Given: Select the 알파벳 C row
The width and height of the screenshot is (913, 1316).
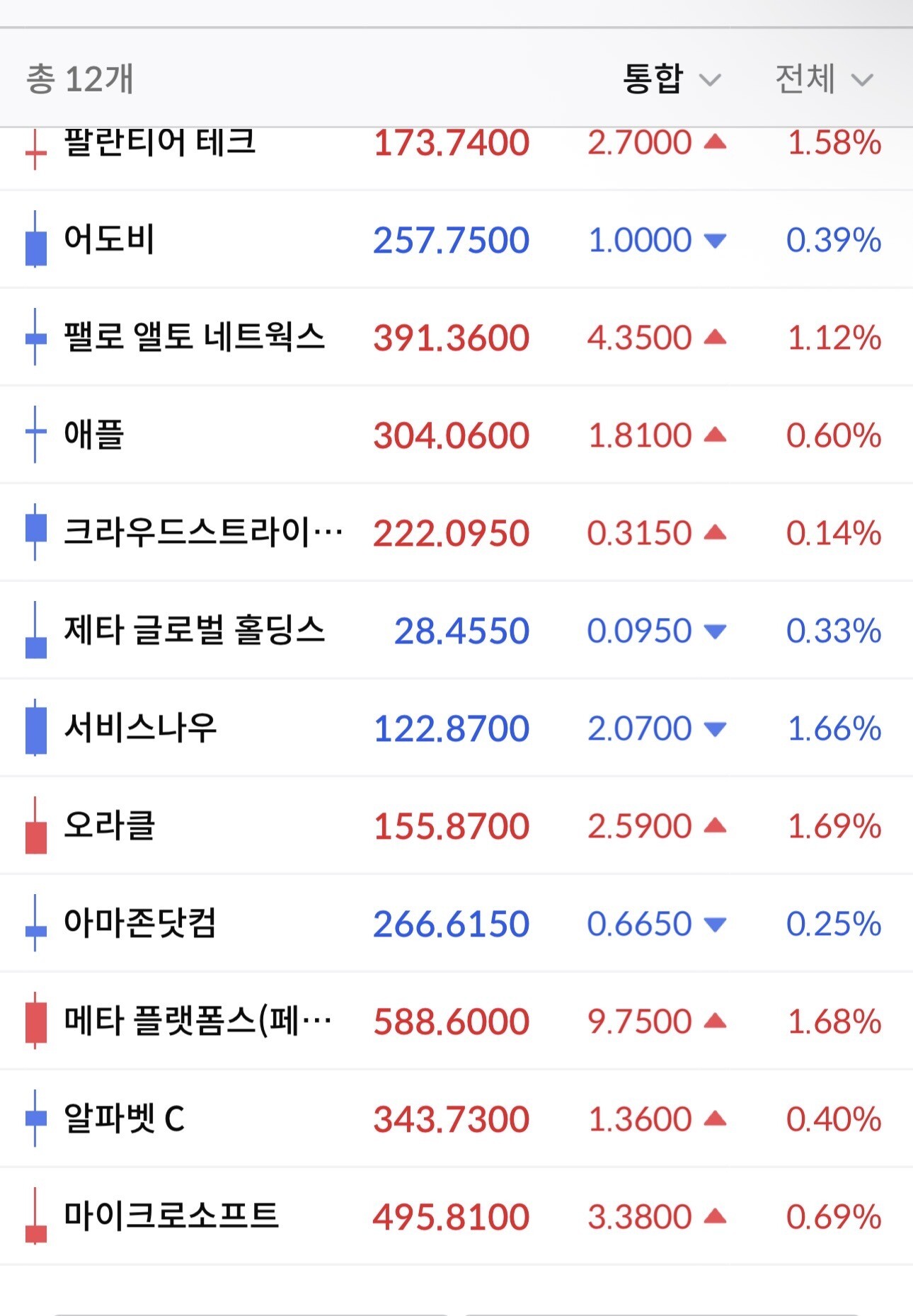Looking at the screenshot, I should click(x=456, y=1118).
